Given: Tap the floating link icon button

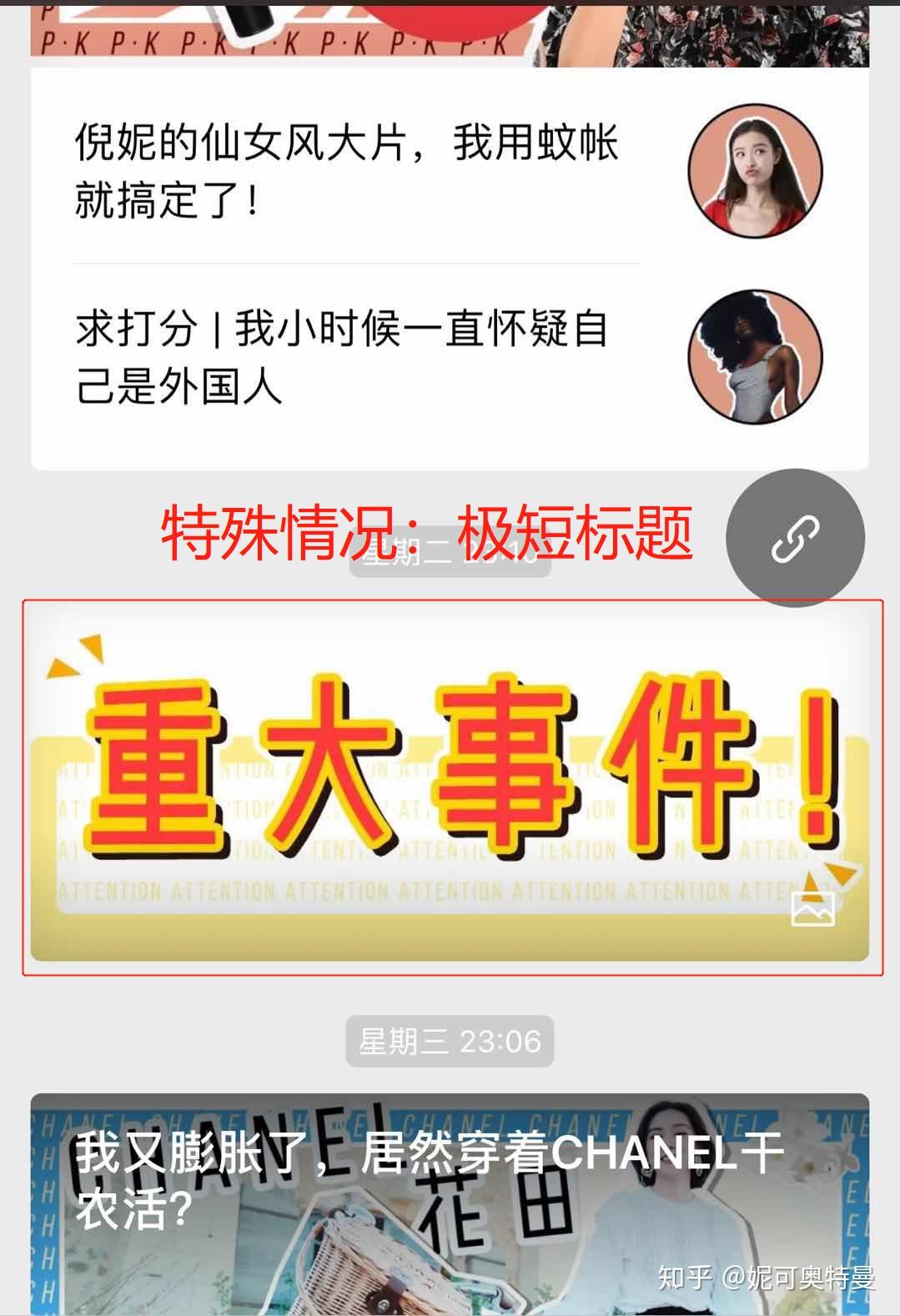Looking at the screenshot, I should click(x=795, y=538).
